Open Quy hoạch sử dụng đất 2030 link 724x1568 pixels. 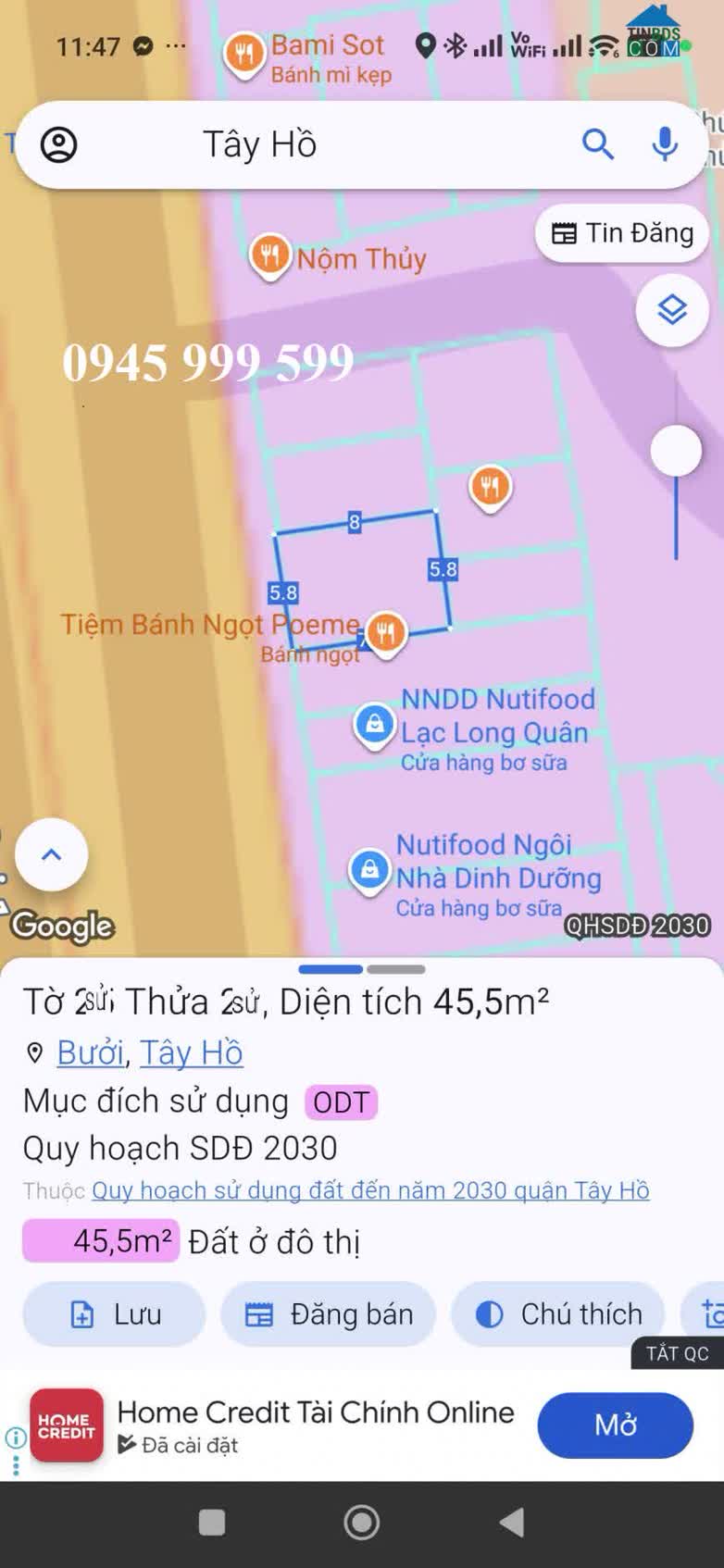pos(370,1190)
